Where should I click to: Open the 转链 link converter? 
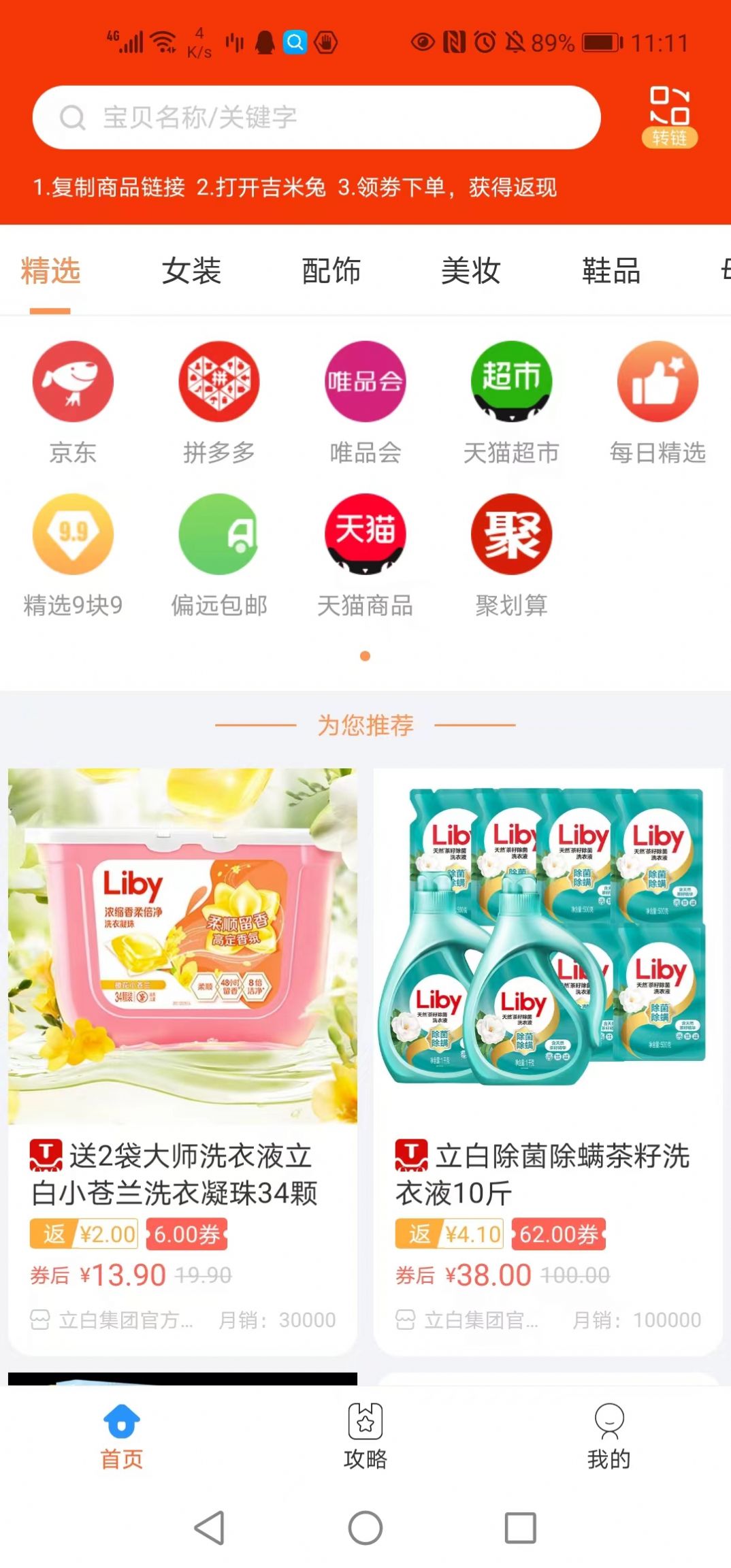(669, 116)
